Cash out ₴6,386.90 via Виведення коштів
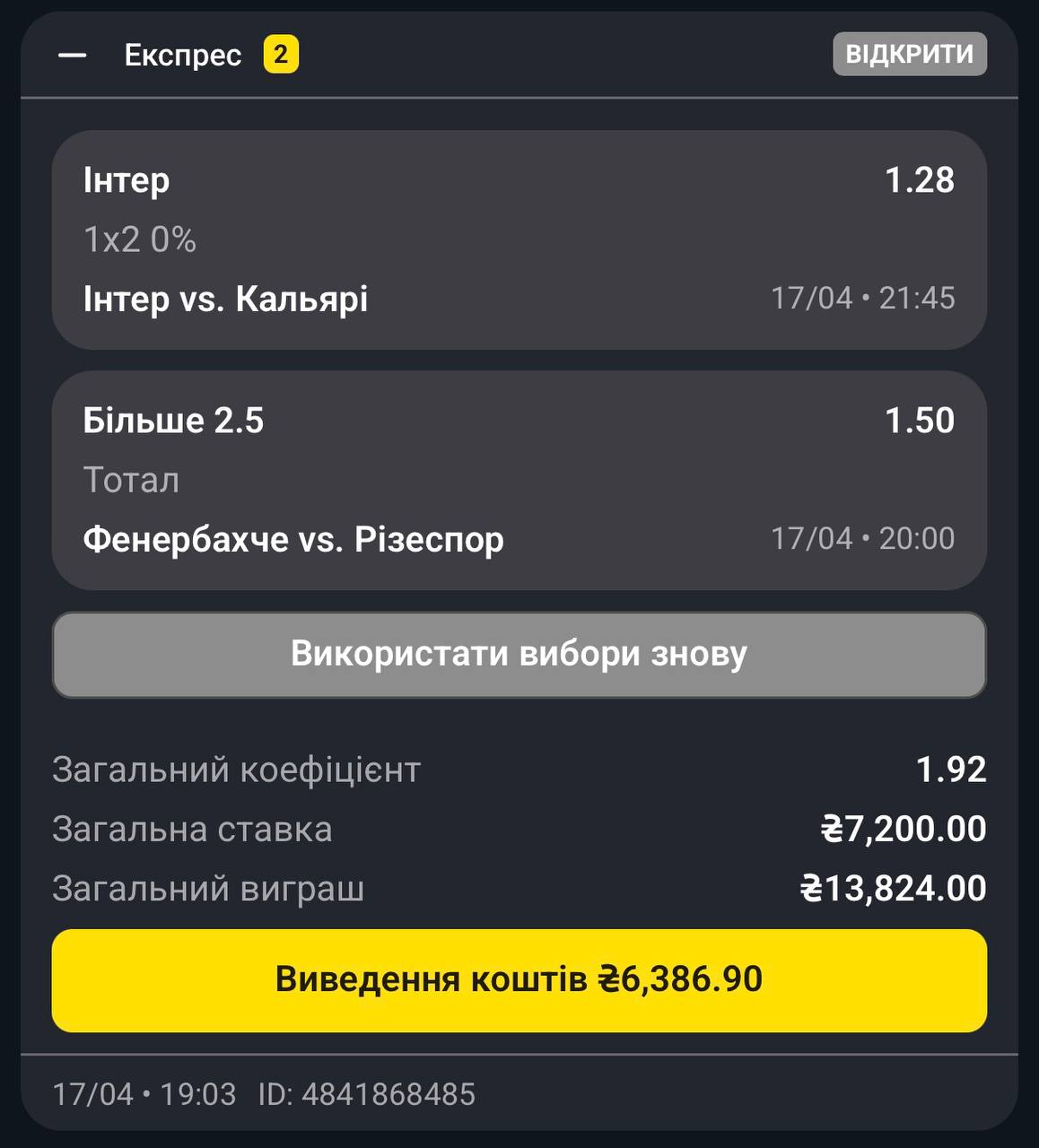Viewport: 1039px width, 1148px height. pyautogui.click(x=519, y=979)
